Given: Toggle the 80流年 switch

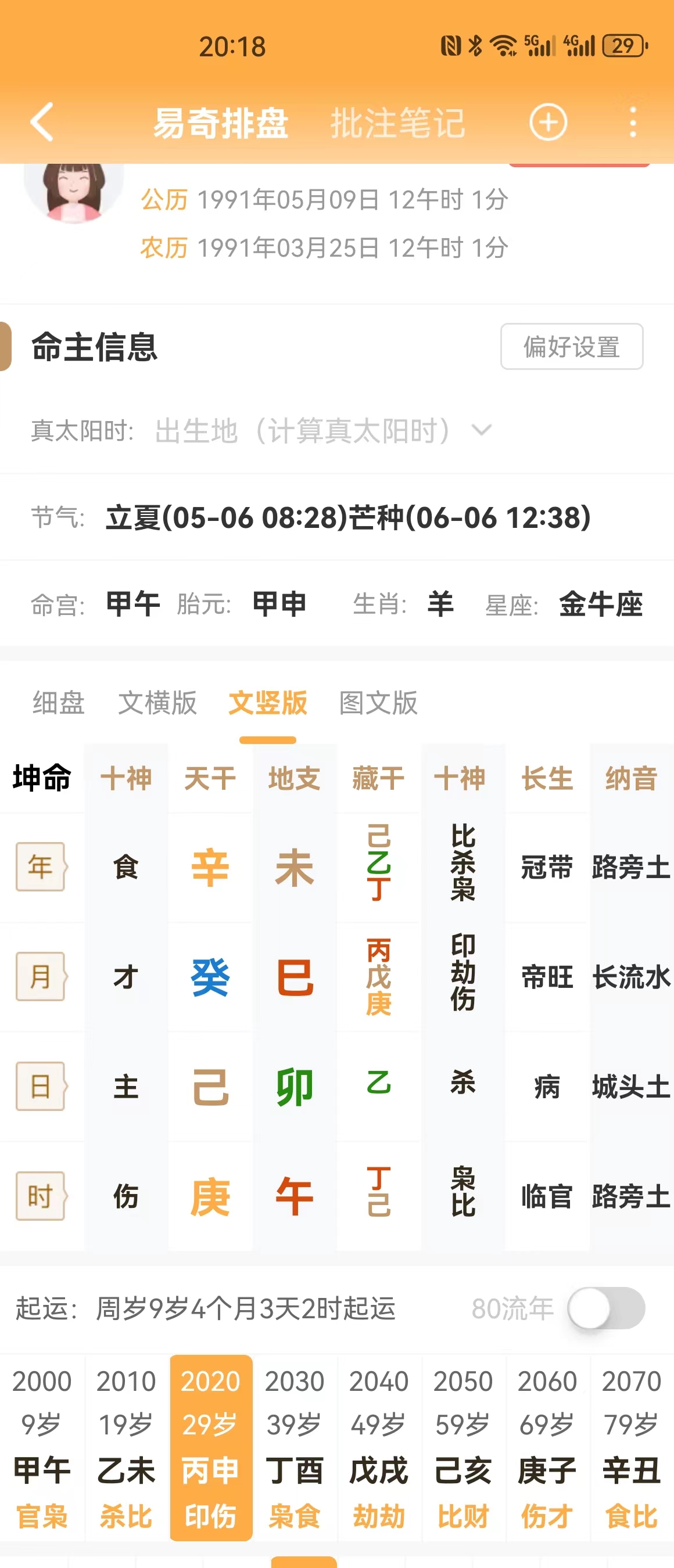Looking at the screenshot, I should (x=606, y=1308).
